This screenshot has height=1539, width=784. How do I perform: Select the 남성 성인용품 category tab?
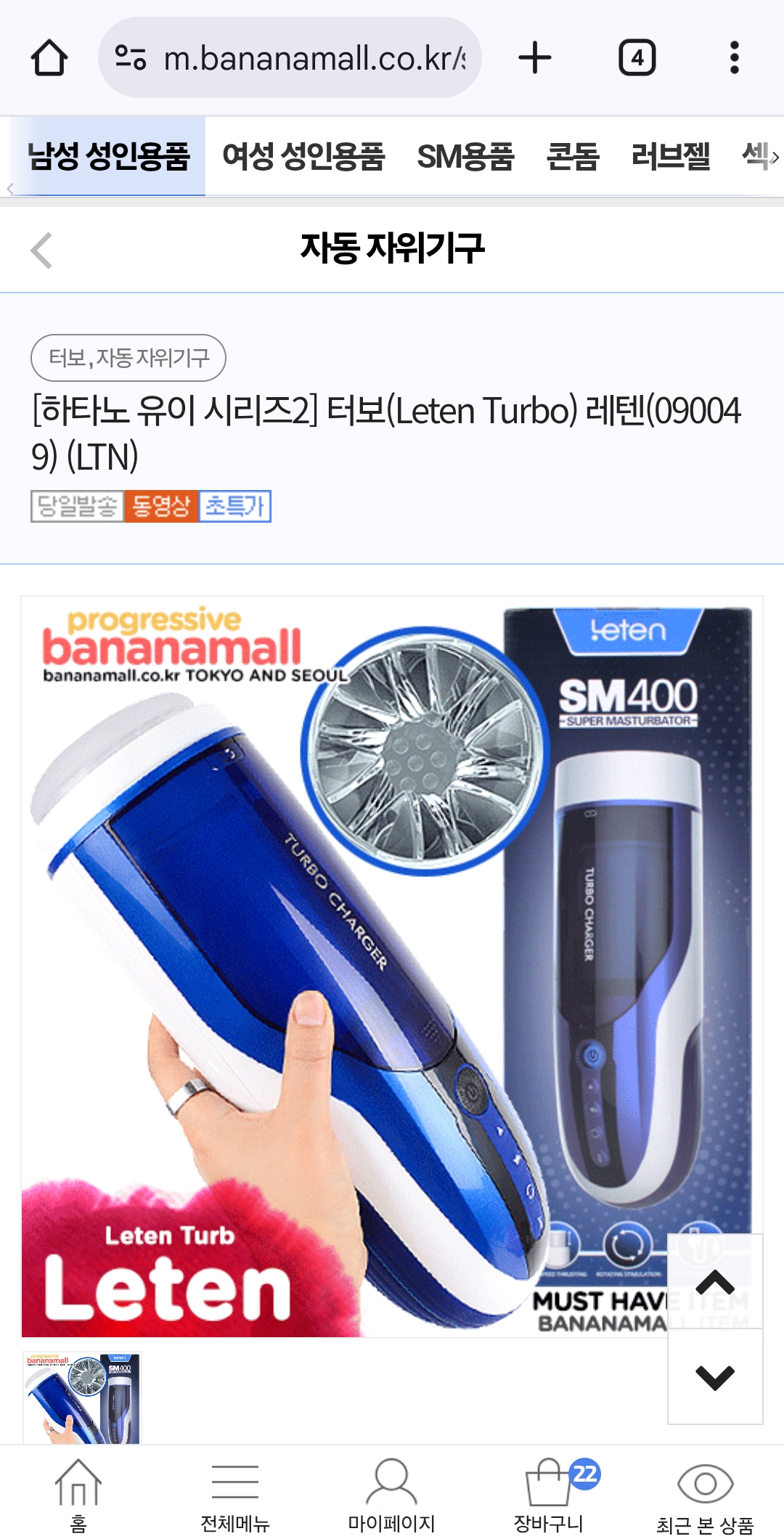(109, 156)
